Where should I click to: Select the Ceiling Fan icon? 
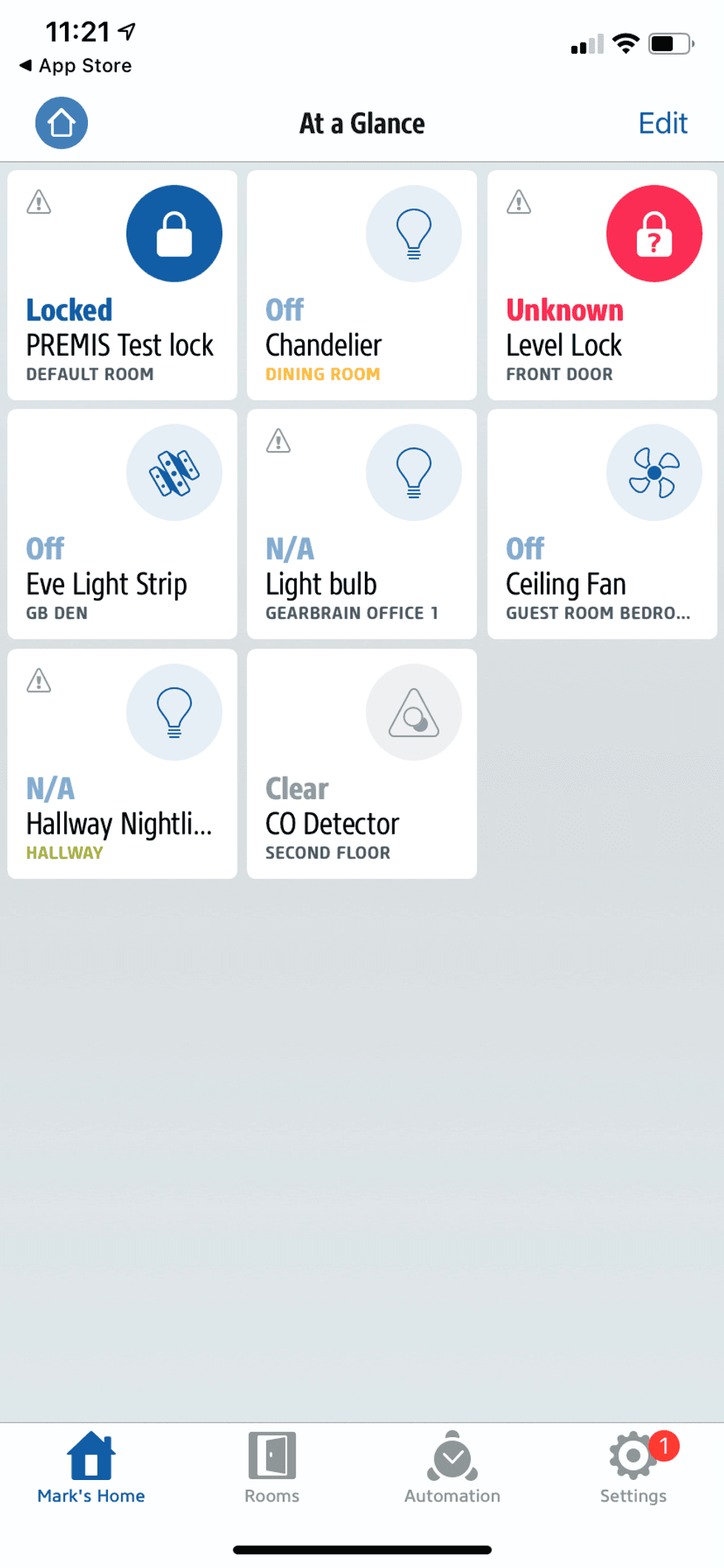(x=653, y=472)
